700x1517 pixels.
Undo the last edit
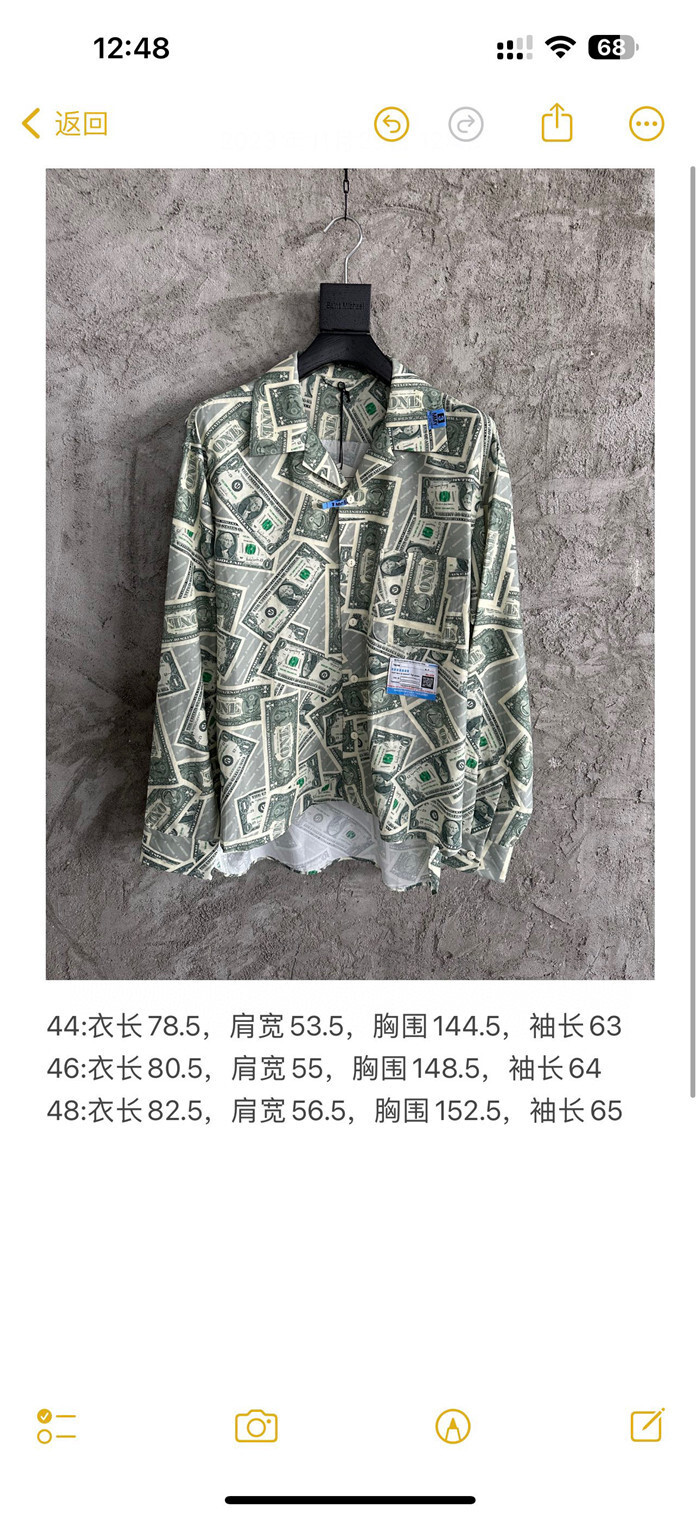[391, 124]
